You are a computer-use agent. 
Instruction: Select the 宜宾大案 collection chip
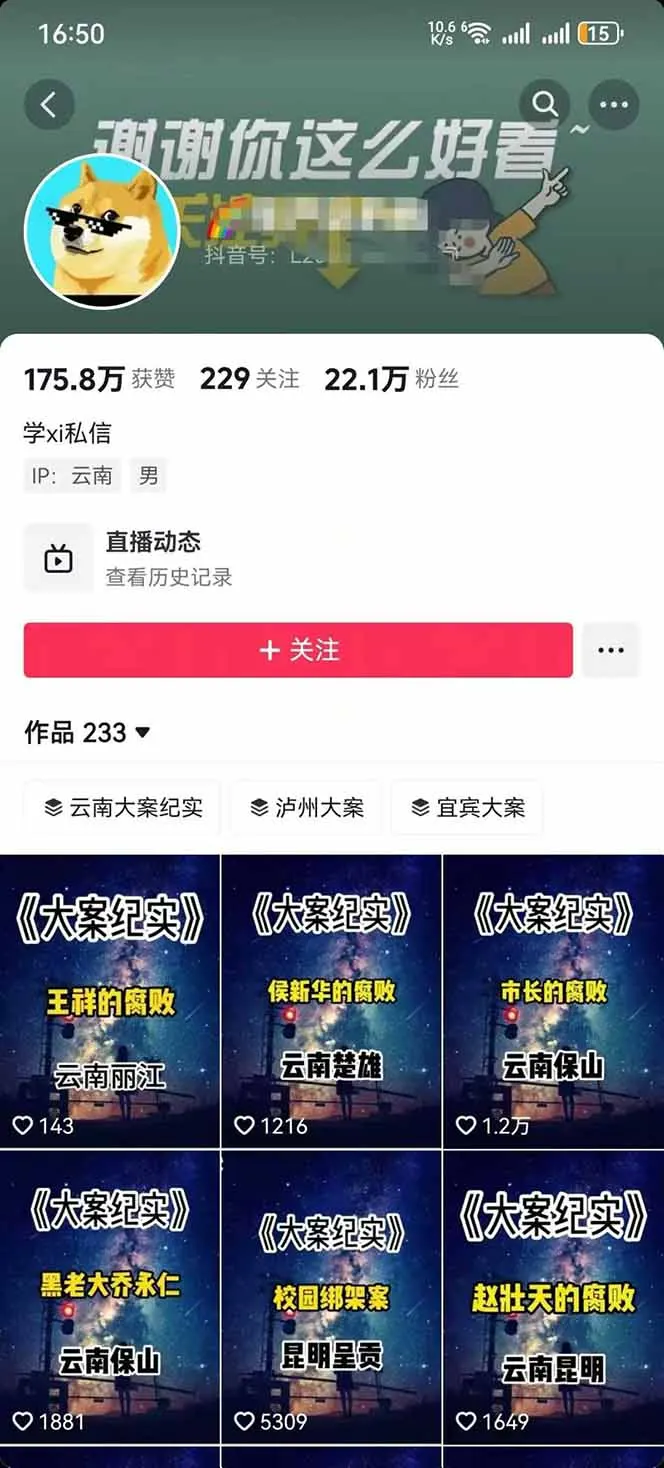click(467, 807)
